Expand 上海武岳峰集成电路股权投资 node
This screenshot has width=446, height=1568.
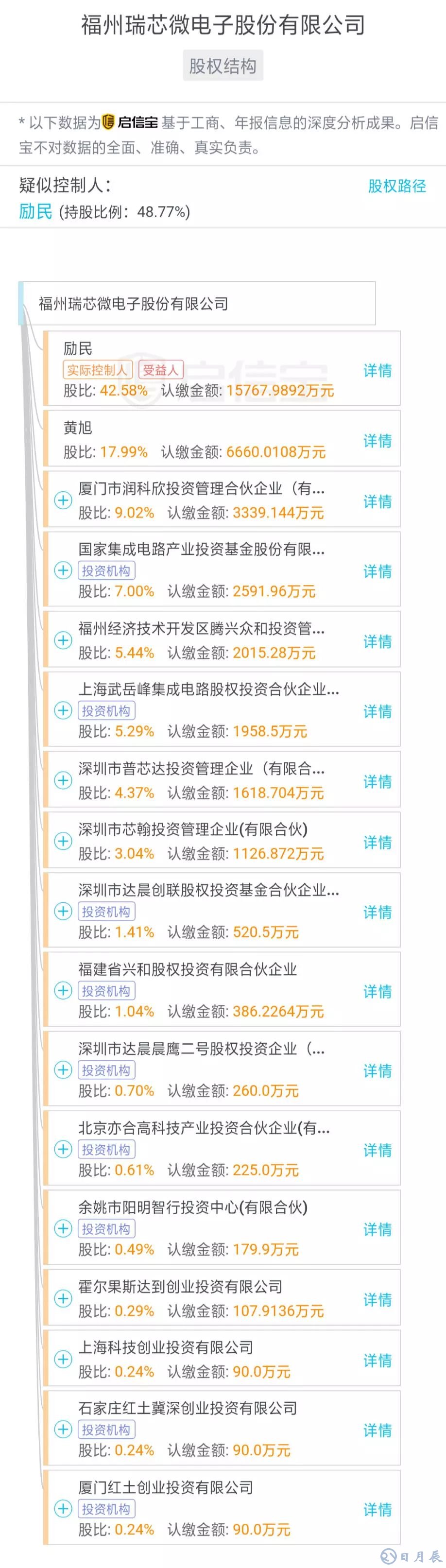[63, 710]
